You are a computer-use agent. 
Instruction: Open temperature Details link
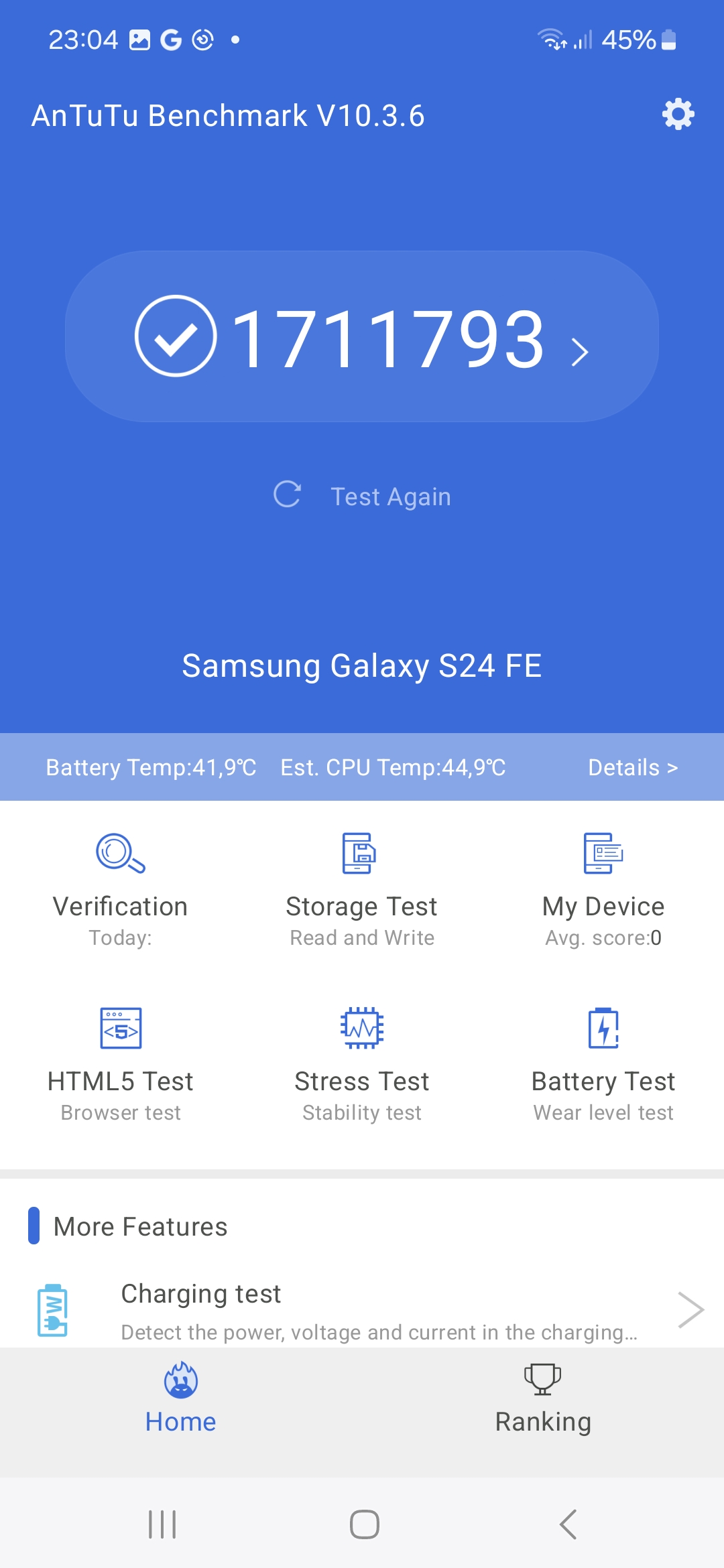pos(633,767)
